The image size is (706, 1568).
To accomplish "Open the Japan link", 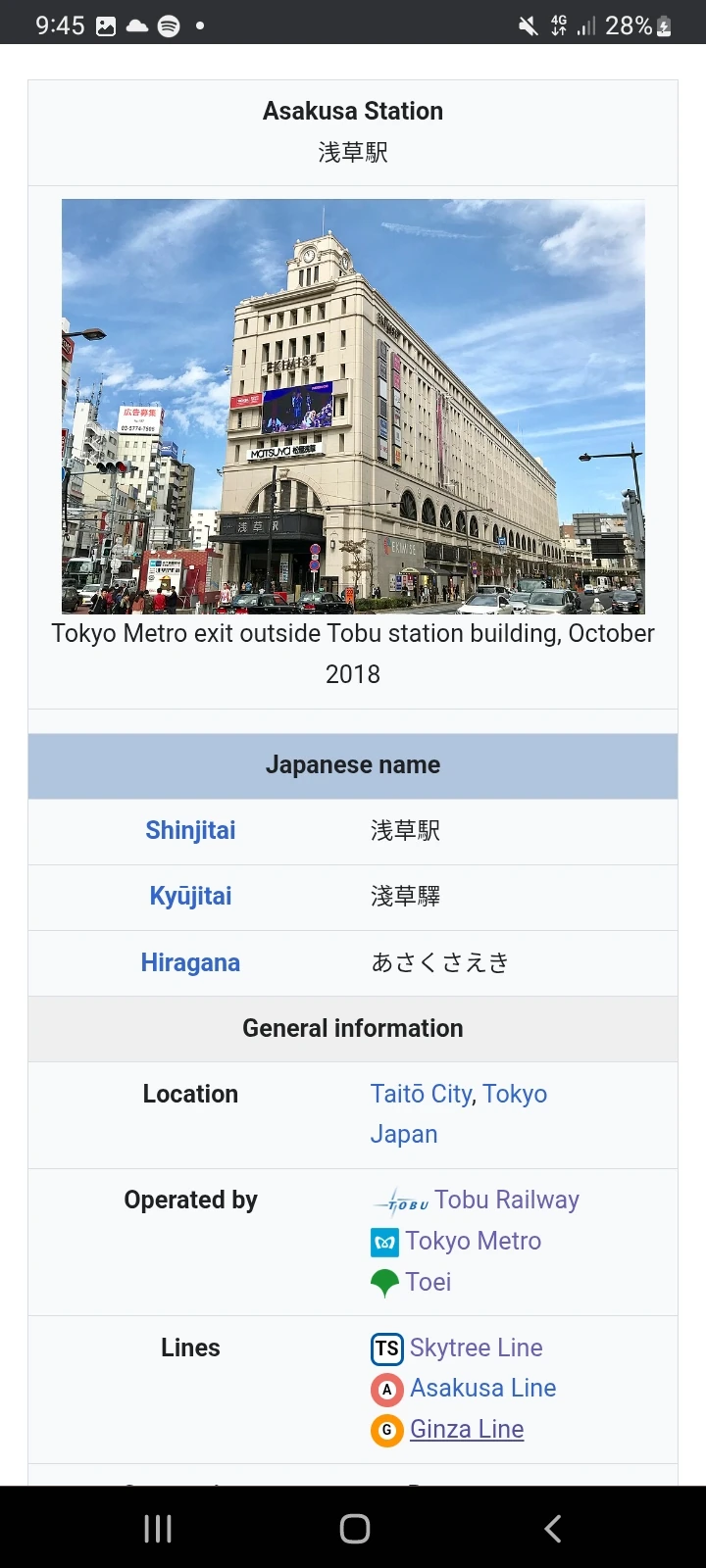I will [x=404, y=1134].
